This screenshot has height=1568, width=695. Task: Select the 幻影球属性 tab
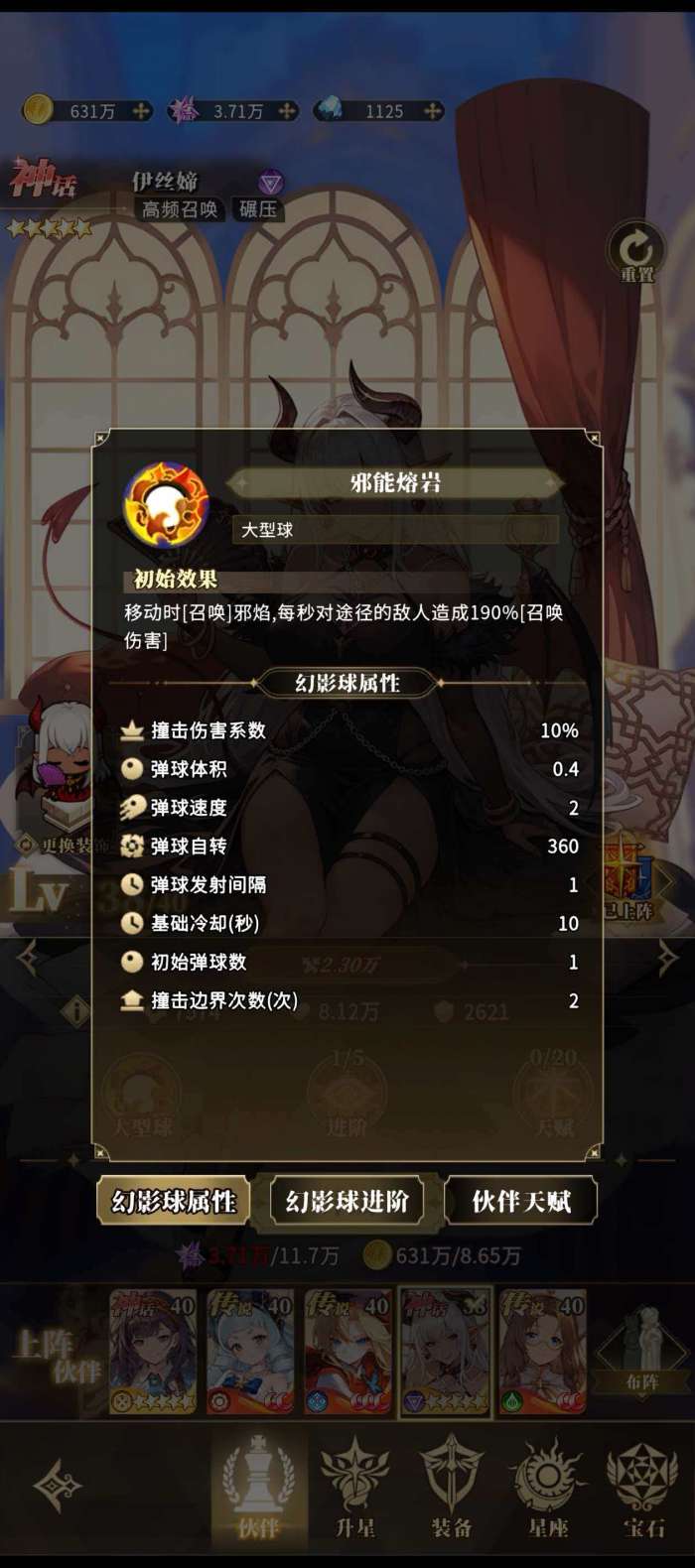pyautogui.click(x=174, y=1202)
